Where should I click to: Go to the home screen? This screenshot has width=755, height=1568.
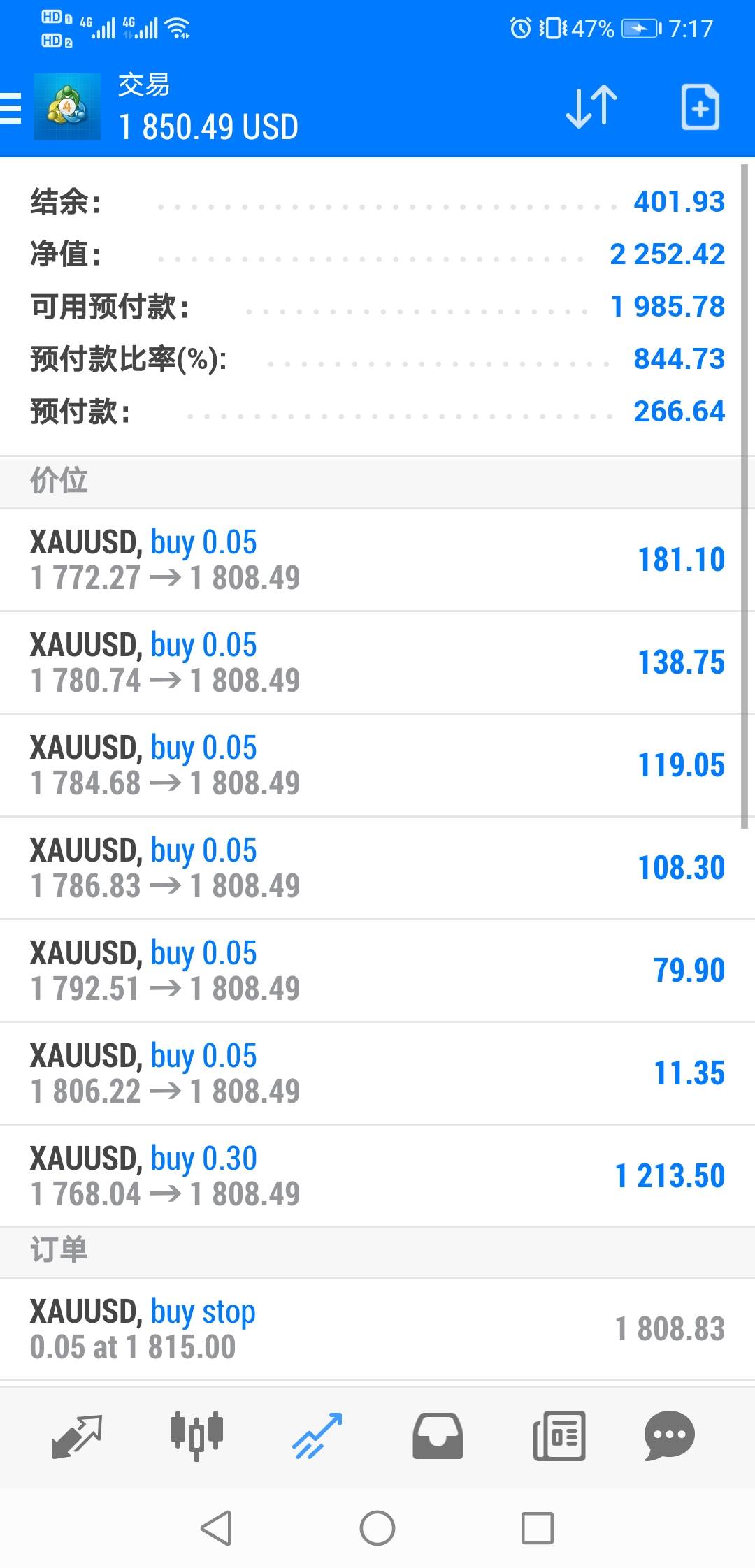(377, 1528)
